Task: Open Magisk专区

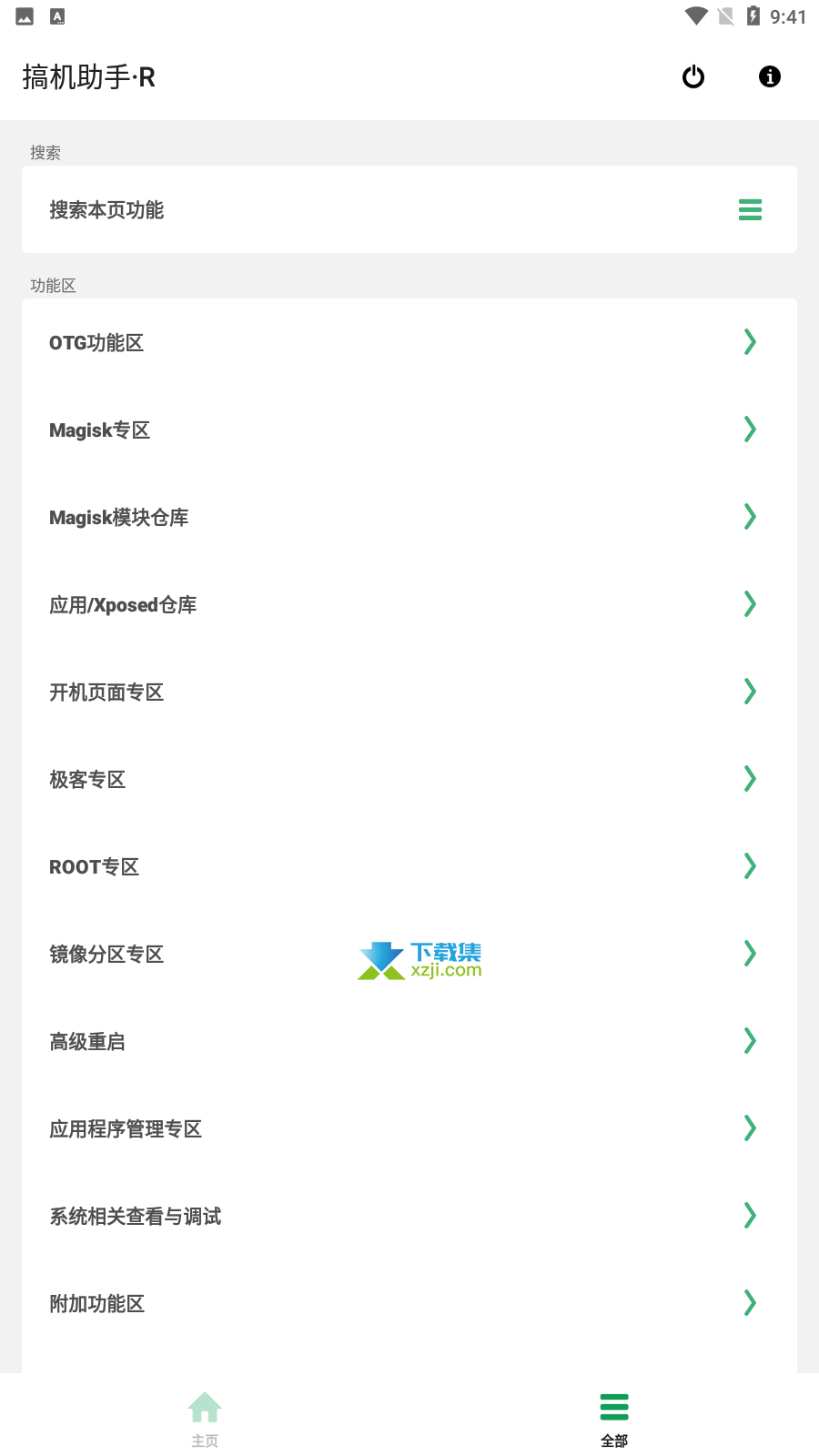Action: [409, 430]
